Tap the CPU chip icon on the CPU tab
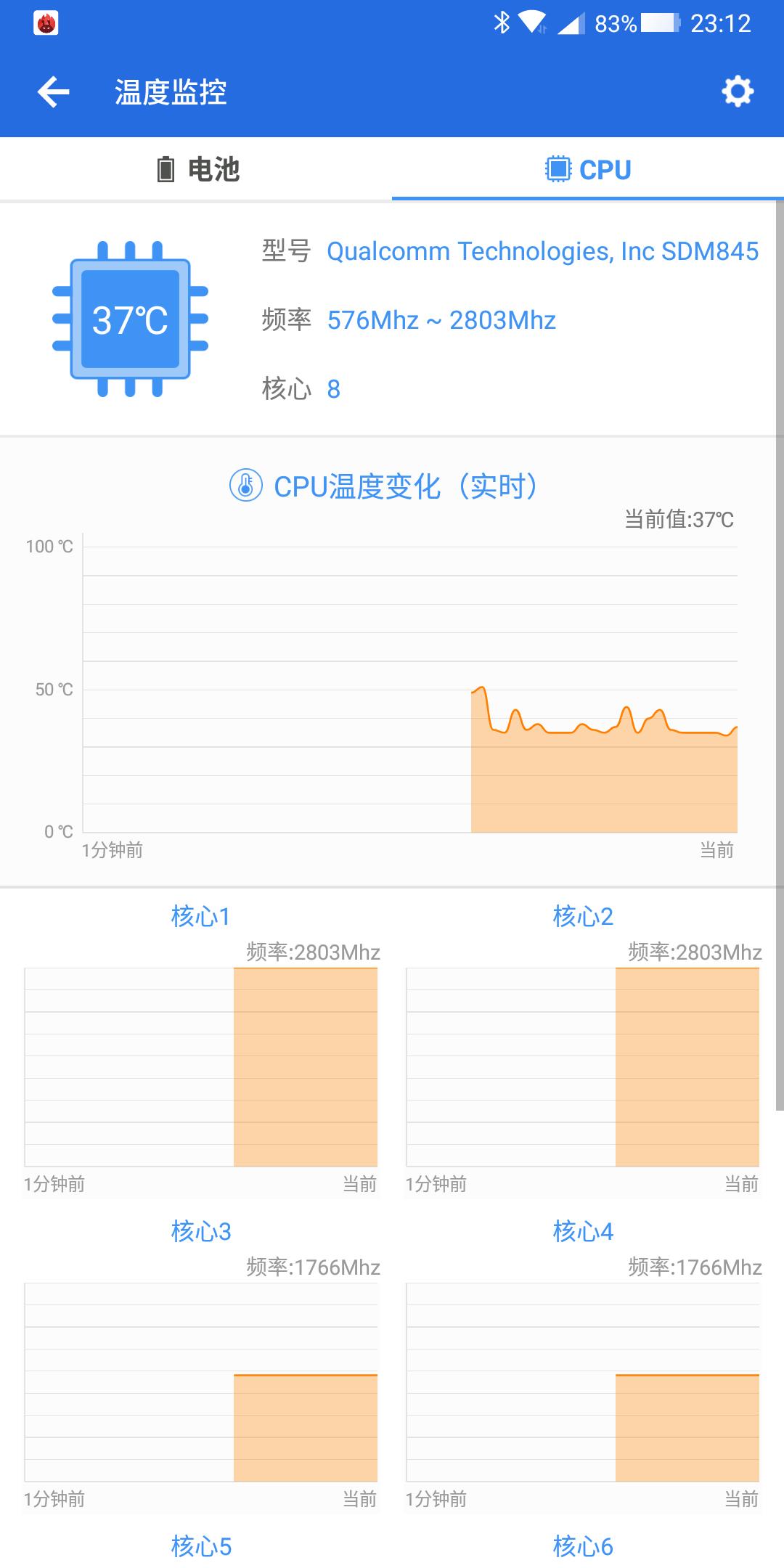784x1568 pixels. point(556,168)
